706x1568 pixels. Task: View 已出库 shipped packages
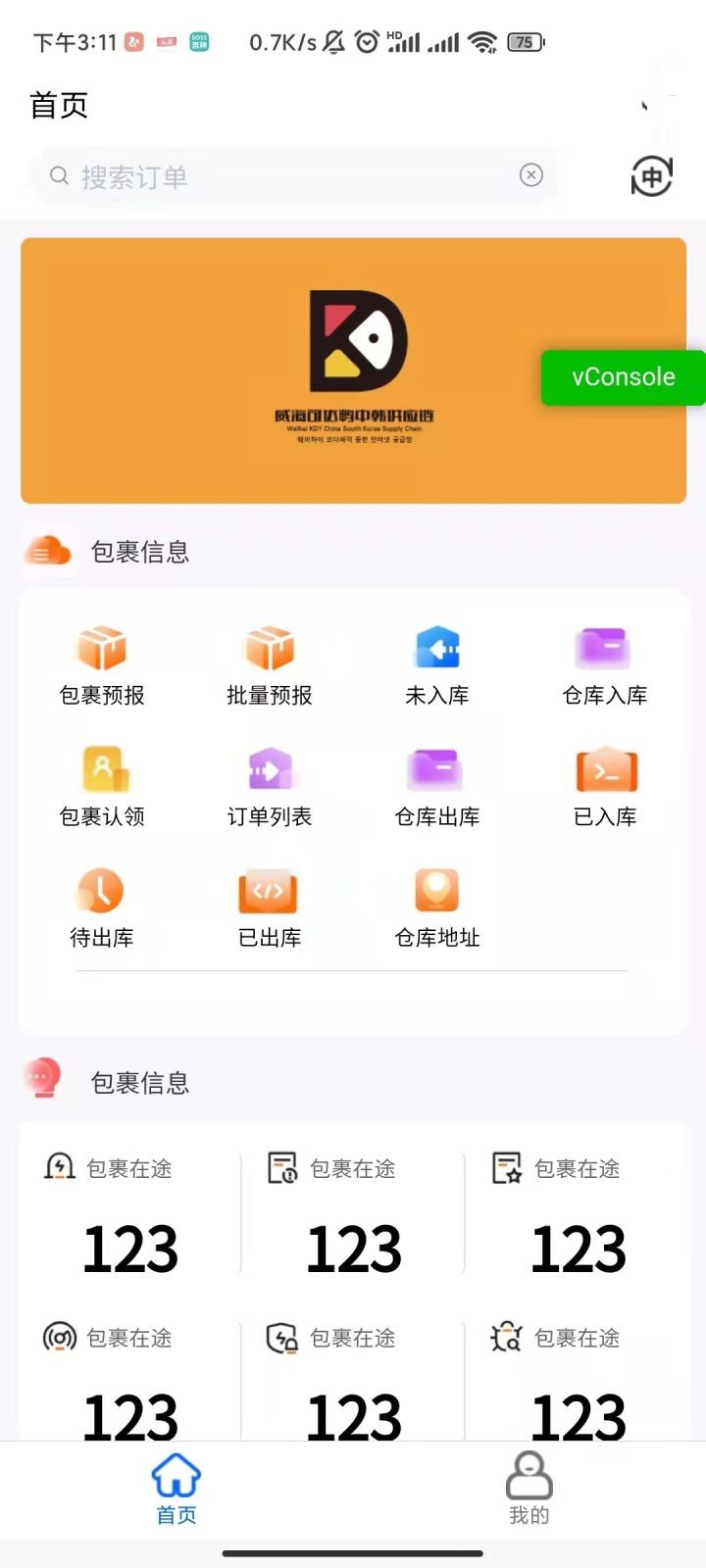coord(270,907)
